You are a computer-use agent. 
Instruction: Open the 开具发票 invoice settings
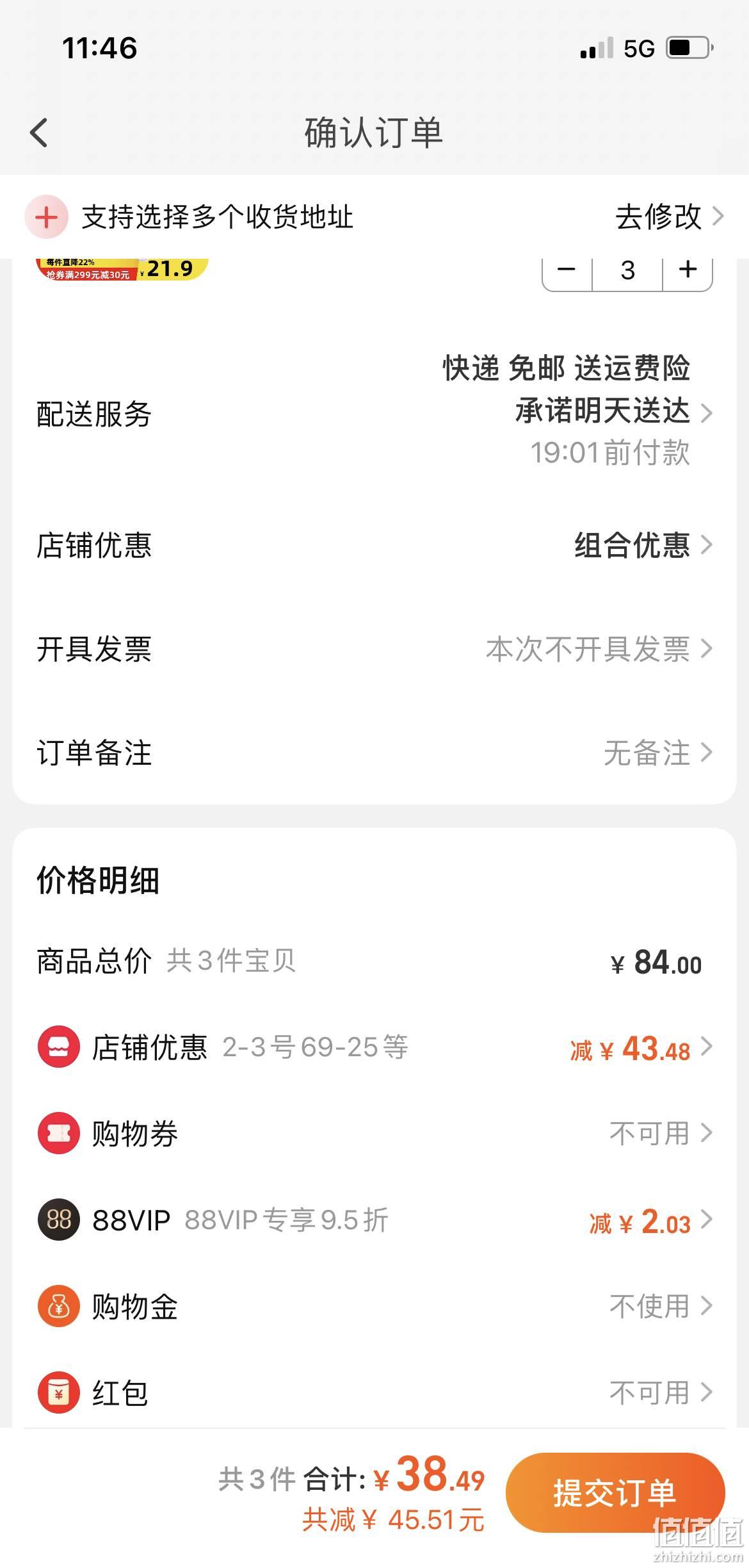click(x=374, y=649)
